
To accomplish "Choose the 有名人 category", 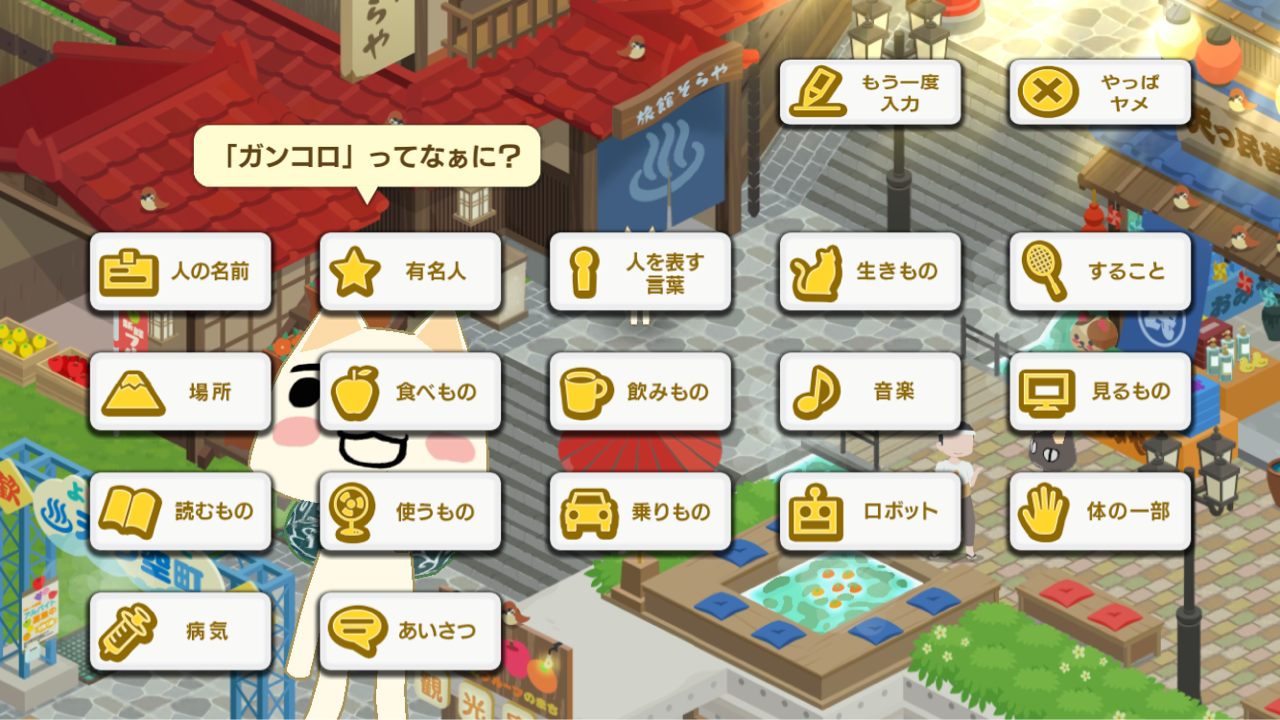I will pos(410,271).
